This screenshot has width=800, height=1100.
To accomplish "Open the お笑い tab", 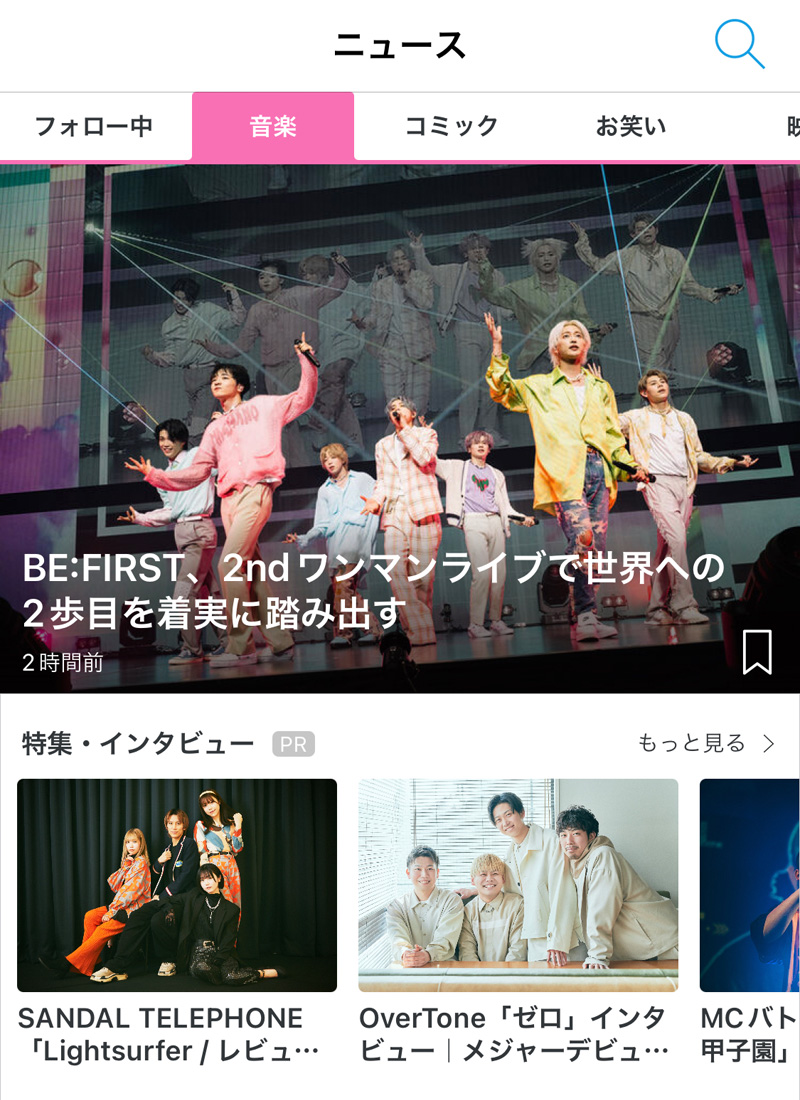I will 630,127.
